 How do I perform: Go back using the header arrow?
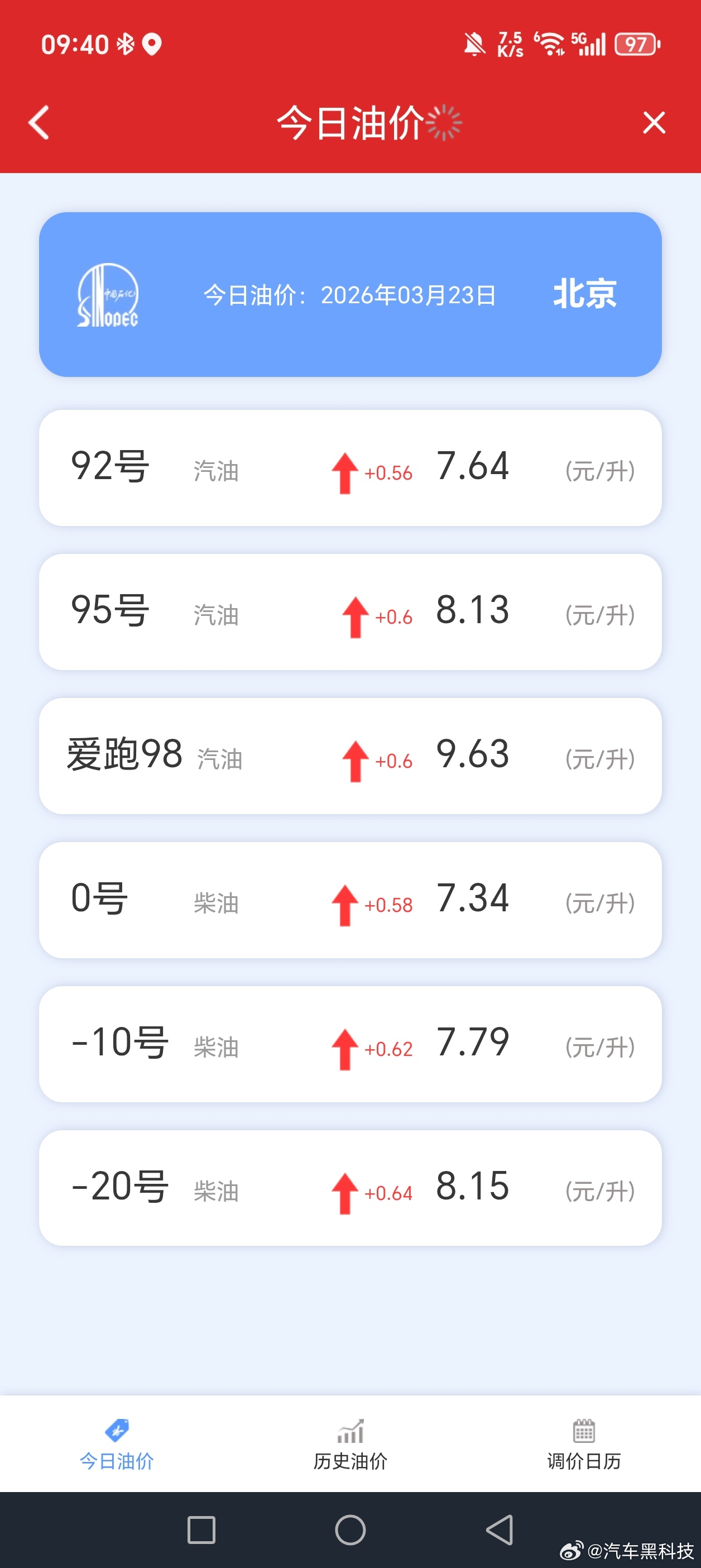coord(39,122)
